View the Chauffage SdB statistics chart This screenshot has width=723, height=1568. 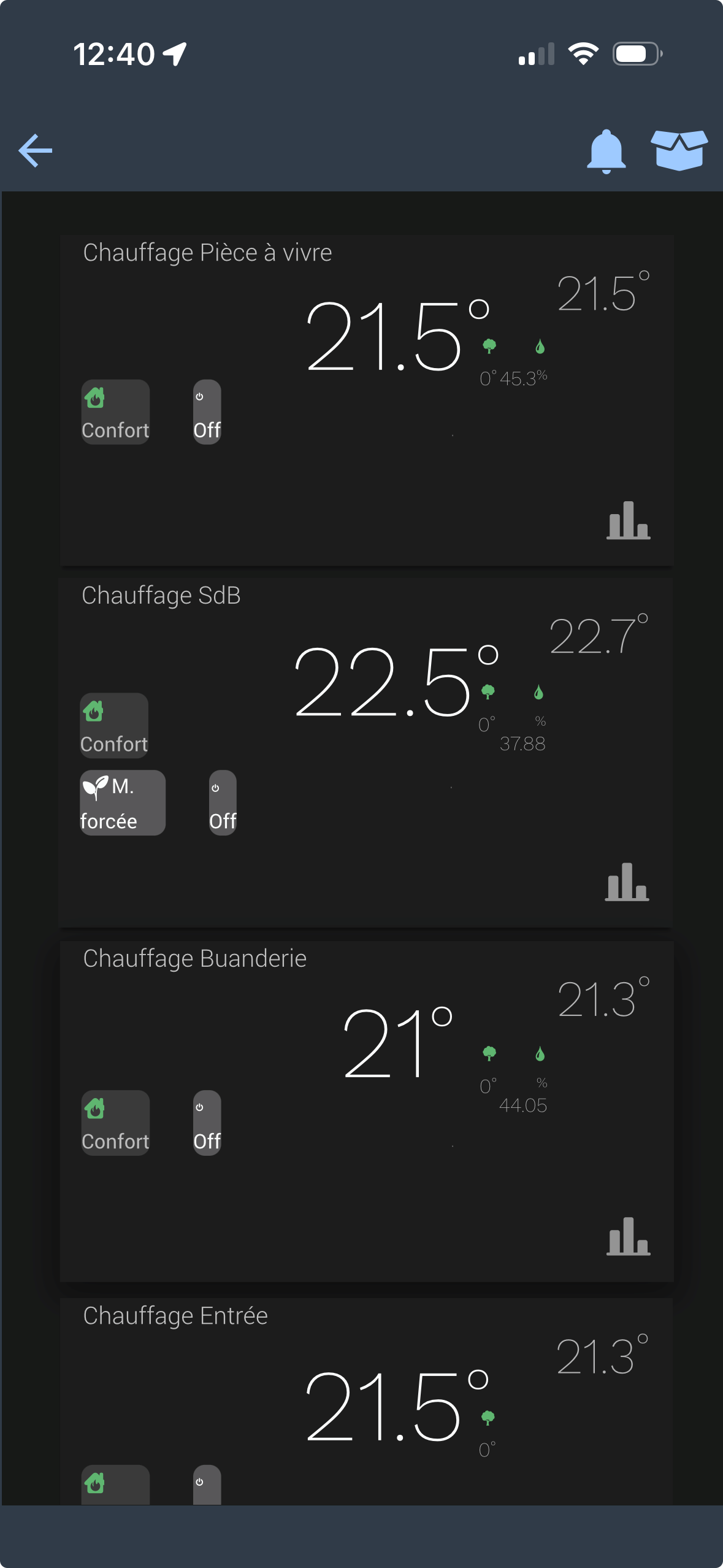tap(627, 882)
